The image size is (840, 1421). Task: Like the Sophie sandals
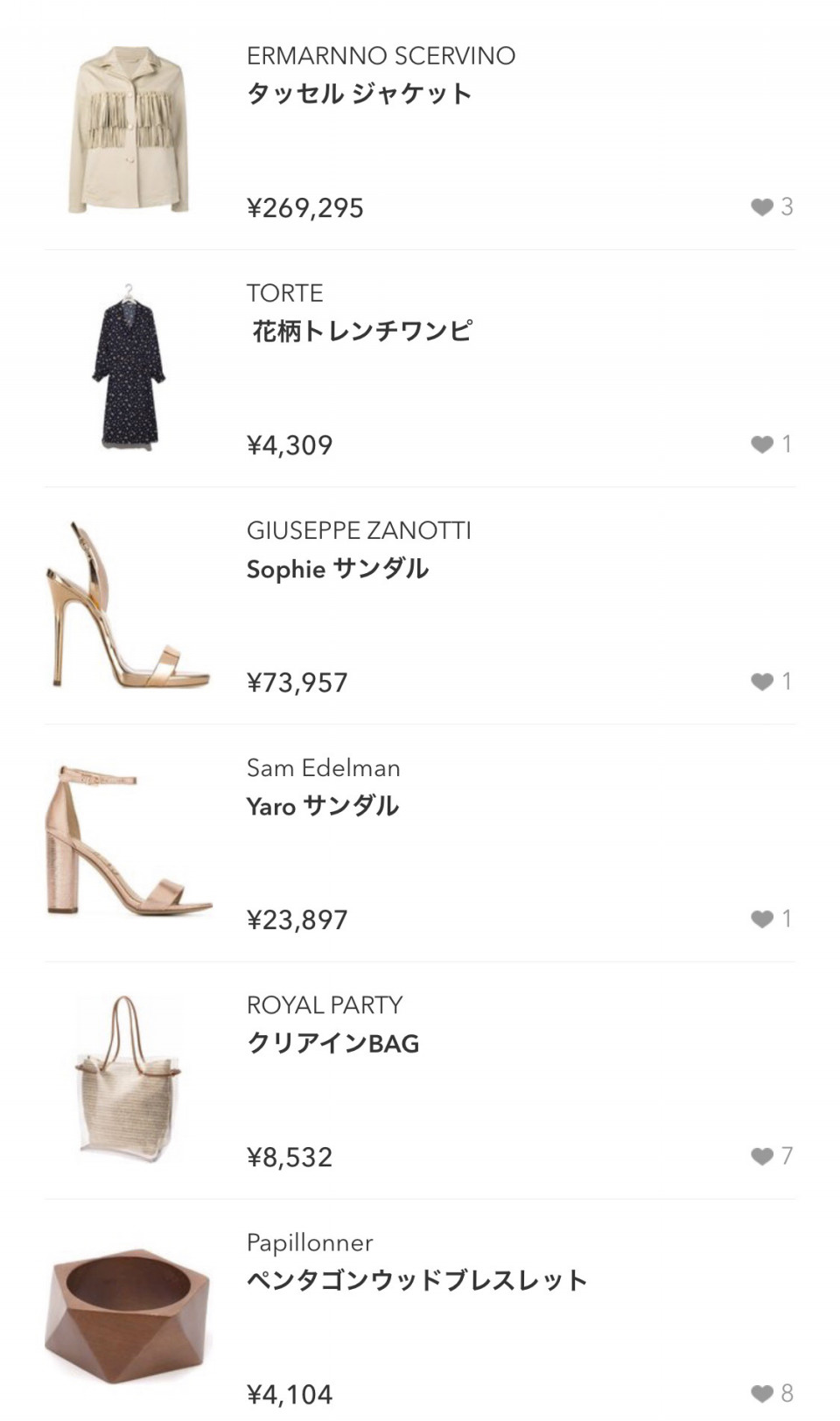(762, 682)
